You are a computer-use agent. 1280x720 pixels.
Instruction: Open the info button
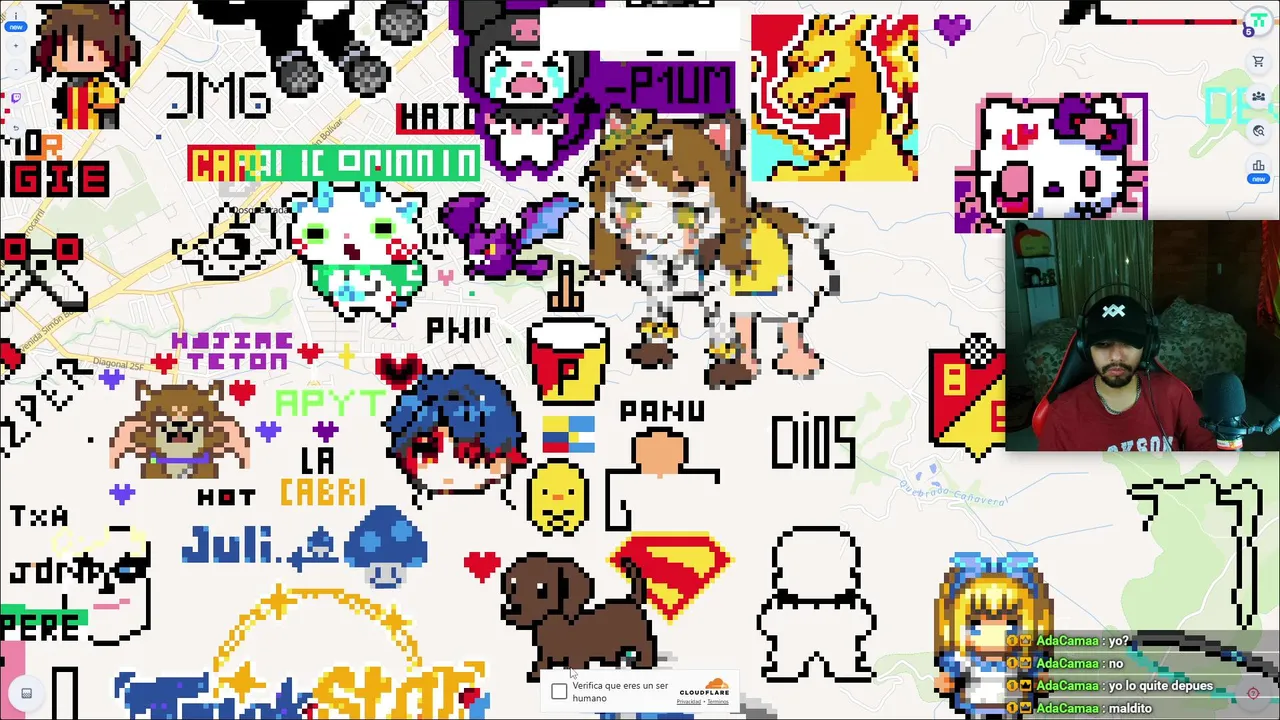click(16, 15)
